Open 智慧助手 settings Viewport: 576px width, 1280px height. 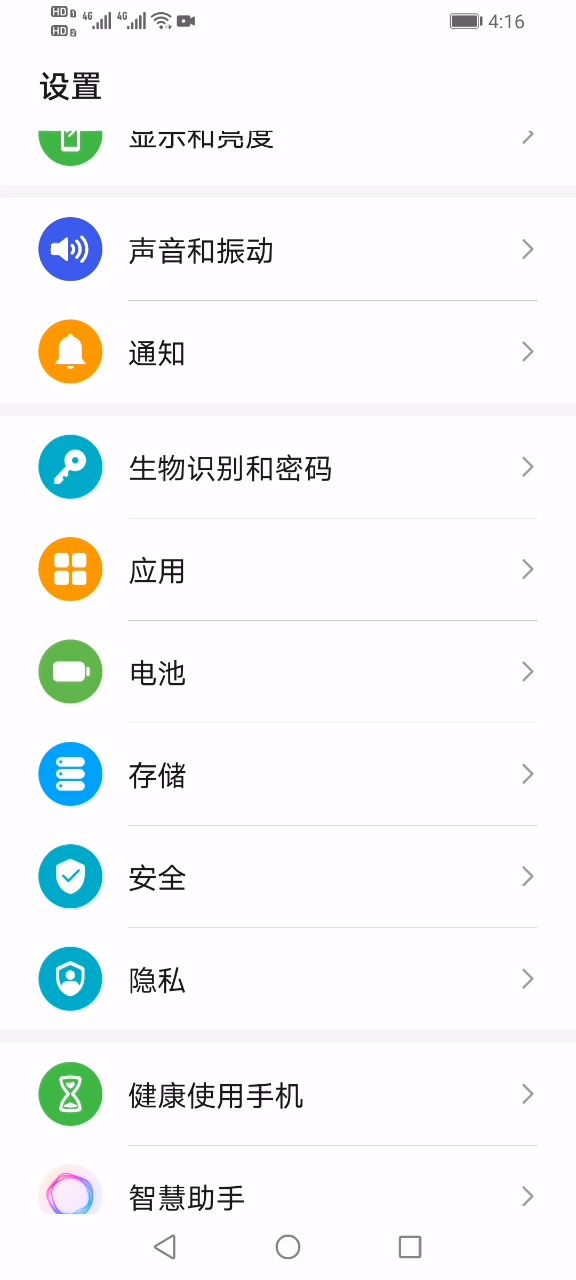288,1181
